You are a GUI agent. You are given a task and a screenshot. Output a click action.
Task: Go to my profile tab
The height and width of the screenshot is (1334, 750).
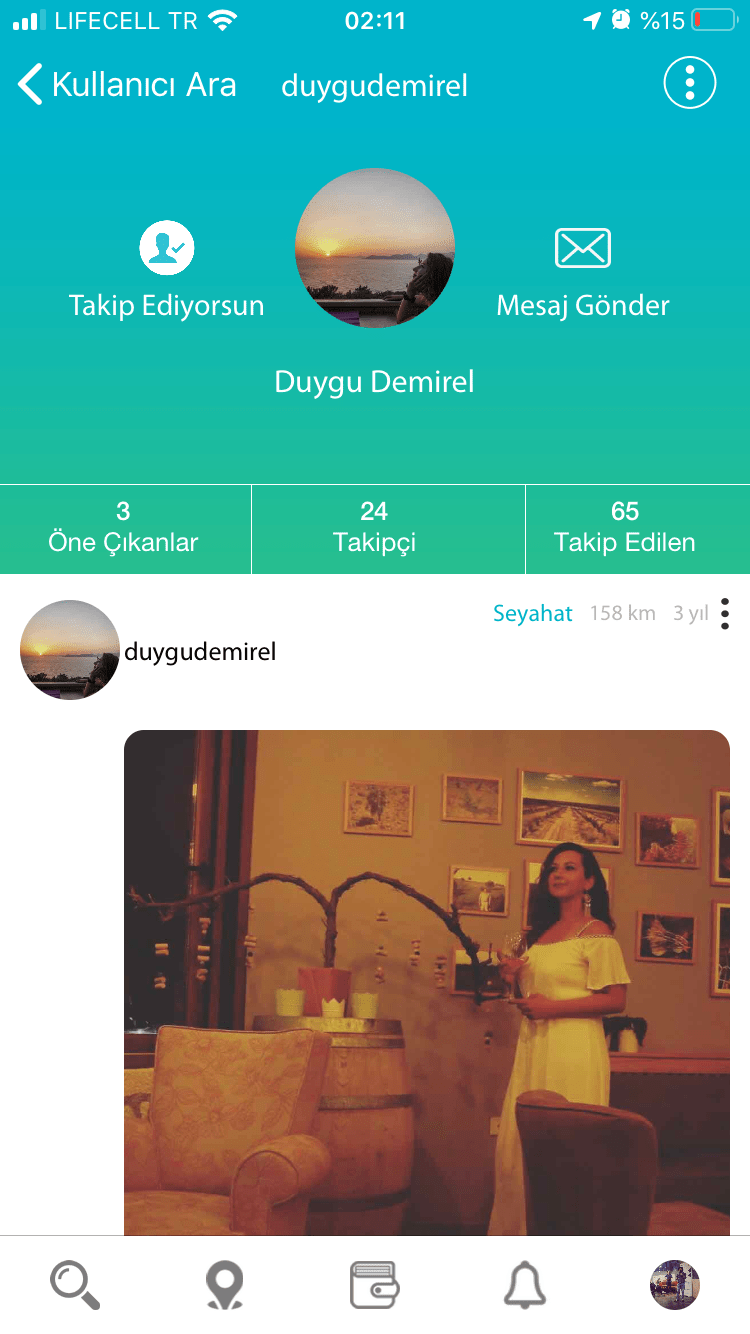coord(674,1285)
